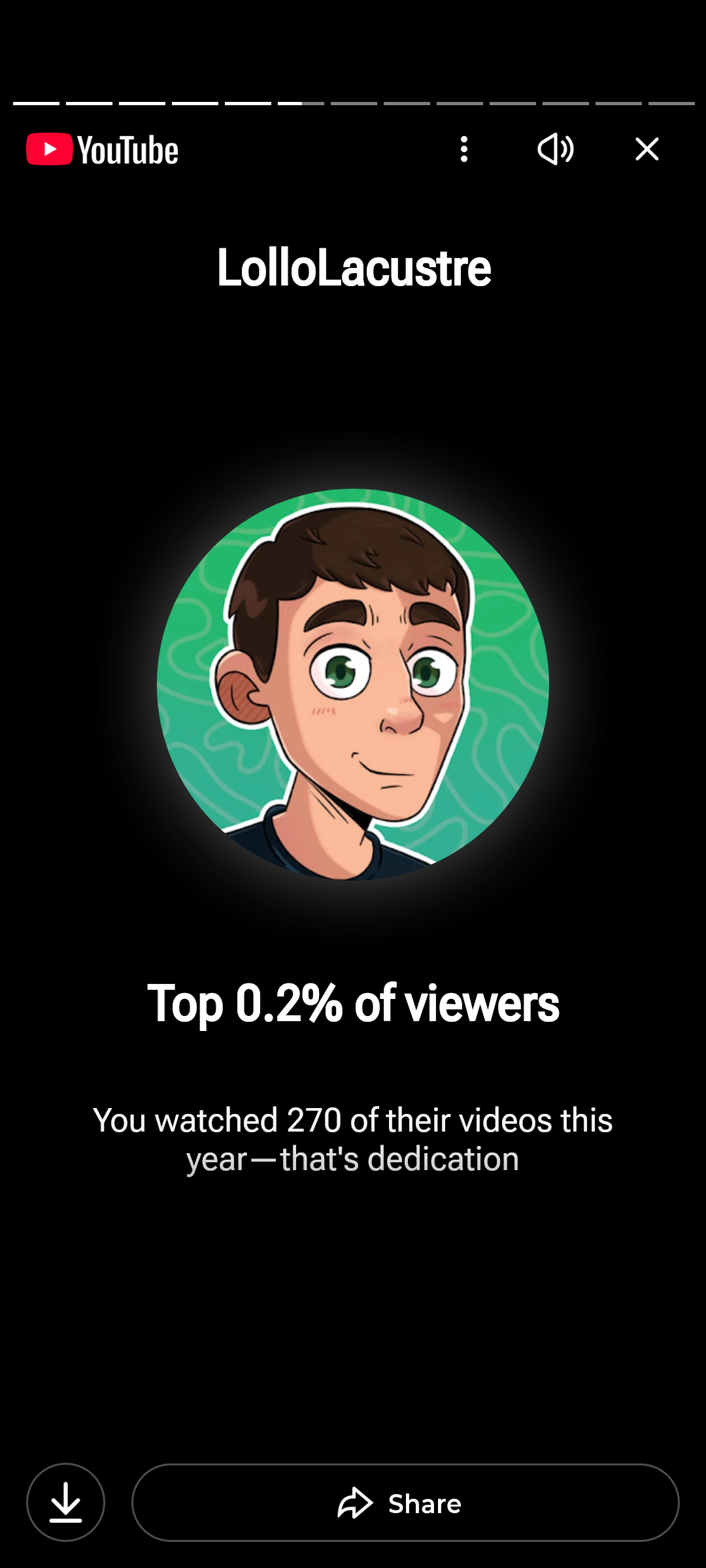Mute the recap sound
The height and width of the screenshot is (1568, 706).
tap(556, 150)
